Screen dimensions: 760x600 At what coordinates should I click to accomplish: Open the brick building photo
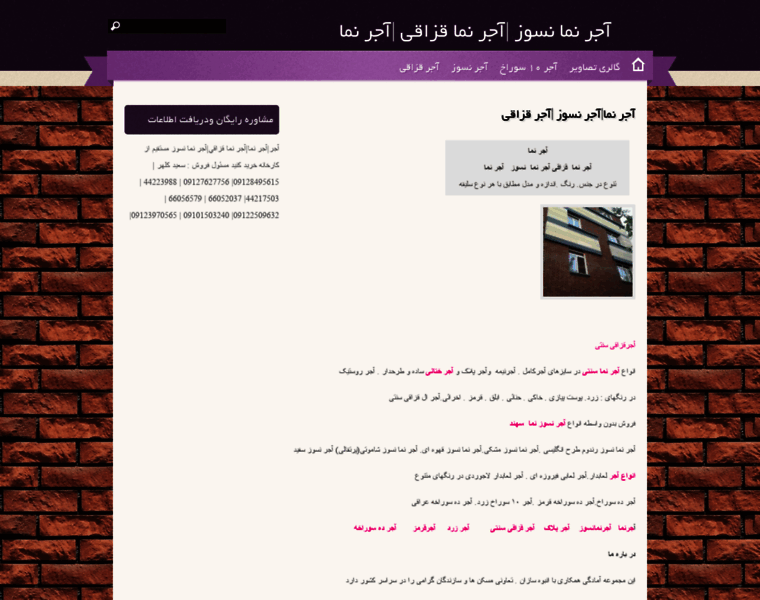click(x=587, y=252)
